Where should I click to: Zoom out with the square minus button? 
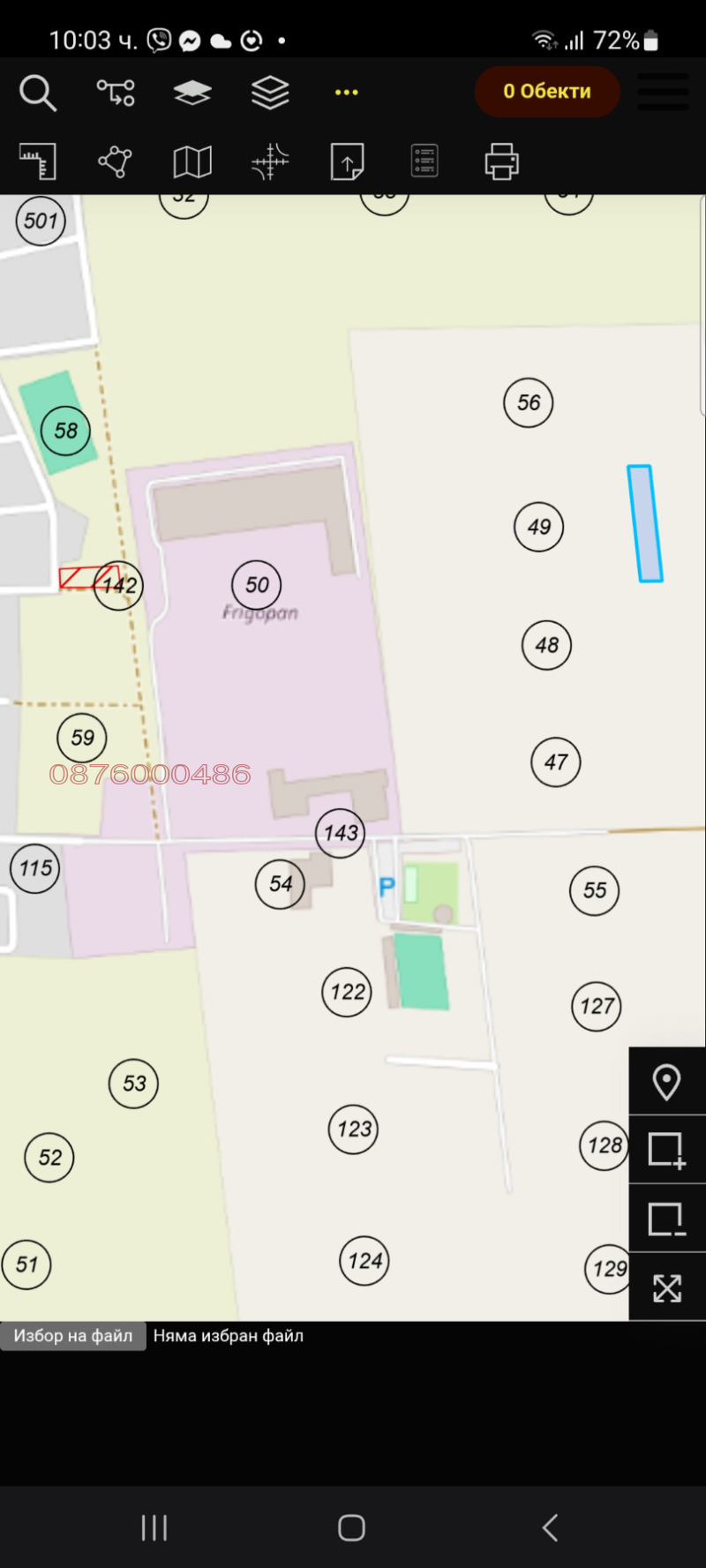pyautogui.click(x=666, y=1219)
